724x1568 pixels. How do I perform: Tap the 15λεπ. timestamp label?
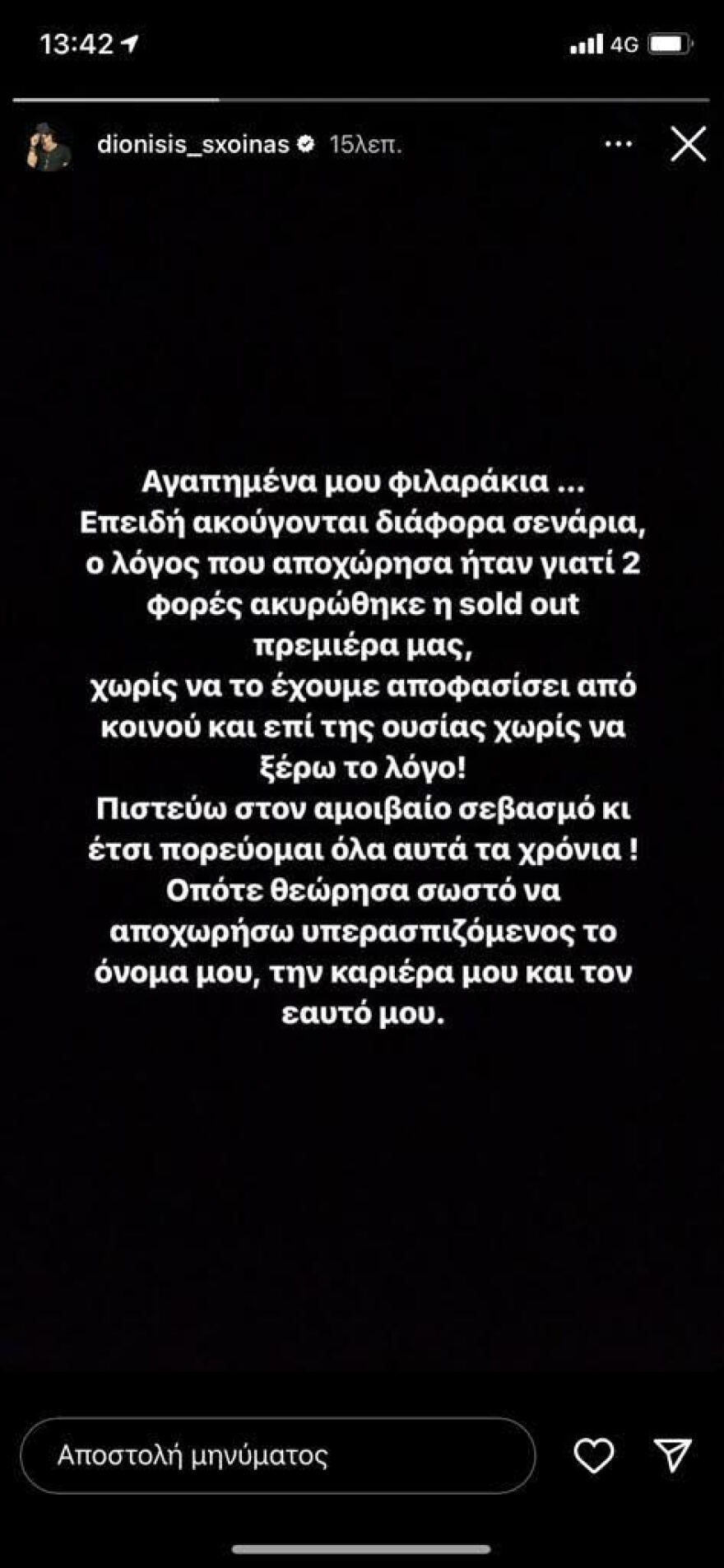pyautogui.click(x=365, y=145)
